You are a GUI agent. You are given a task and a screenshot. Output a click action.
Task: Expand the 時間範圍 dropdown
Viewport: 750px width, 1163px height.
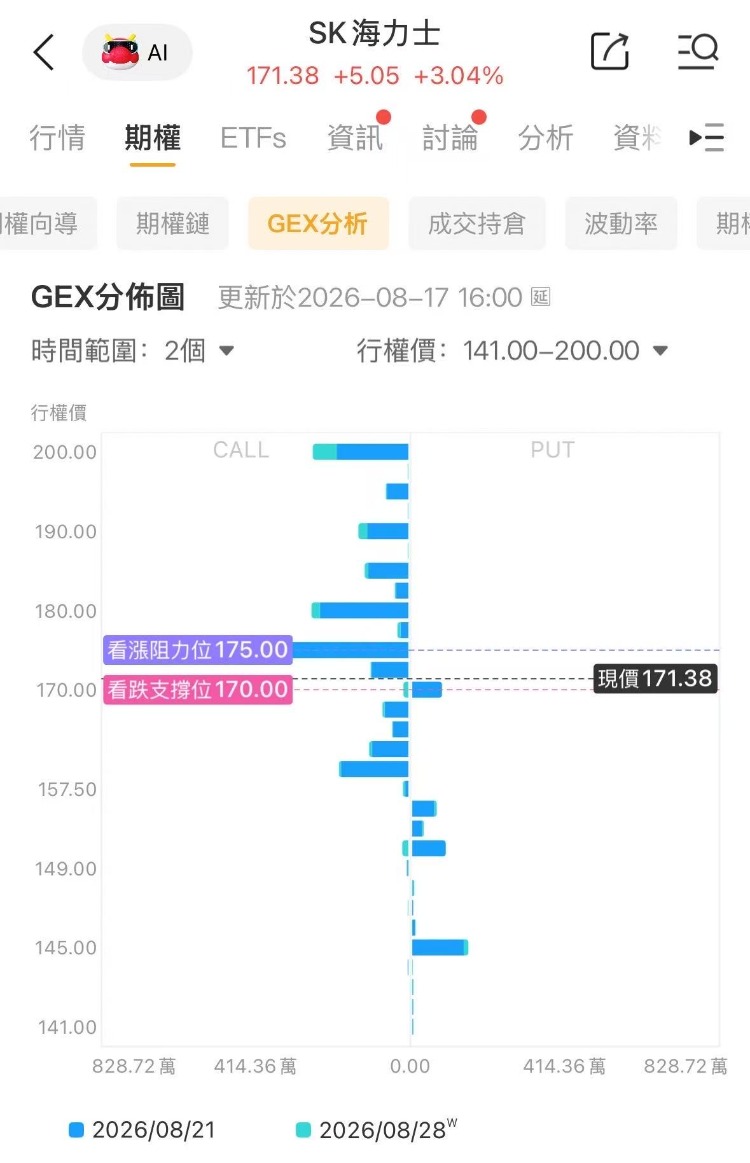133,350
